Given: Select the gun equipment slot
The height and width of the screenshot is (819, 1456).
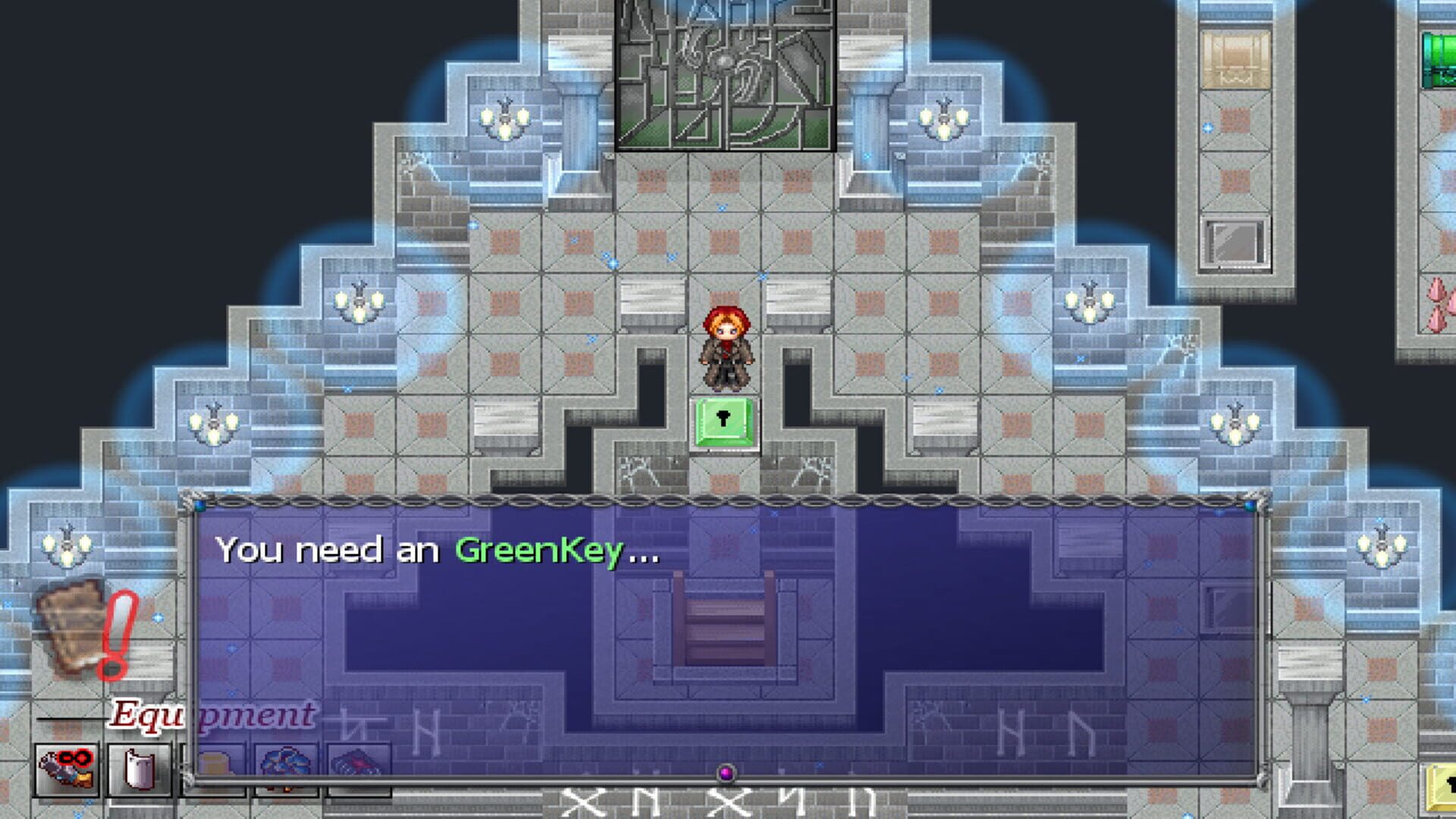Looking at the screenshot, I should [67, 768].
